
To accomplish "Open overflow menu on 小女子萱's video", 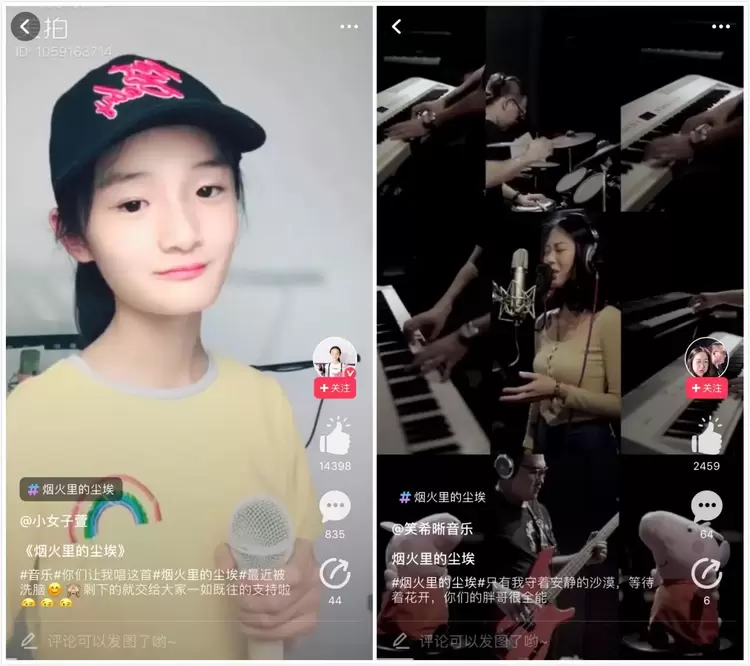I will [348, 27].
